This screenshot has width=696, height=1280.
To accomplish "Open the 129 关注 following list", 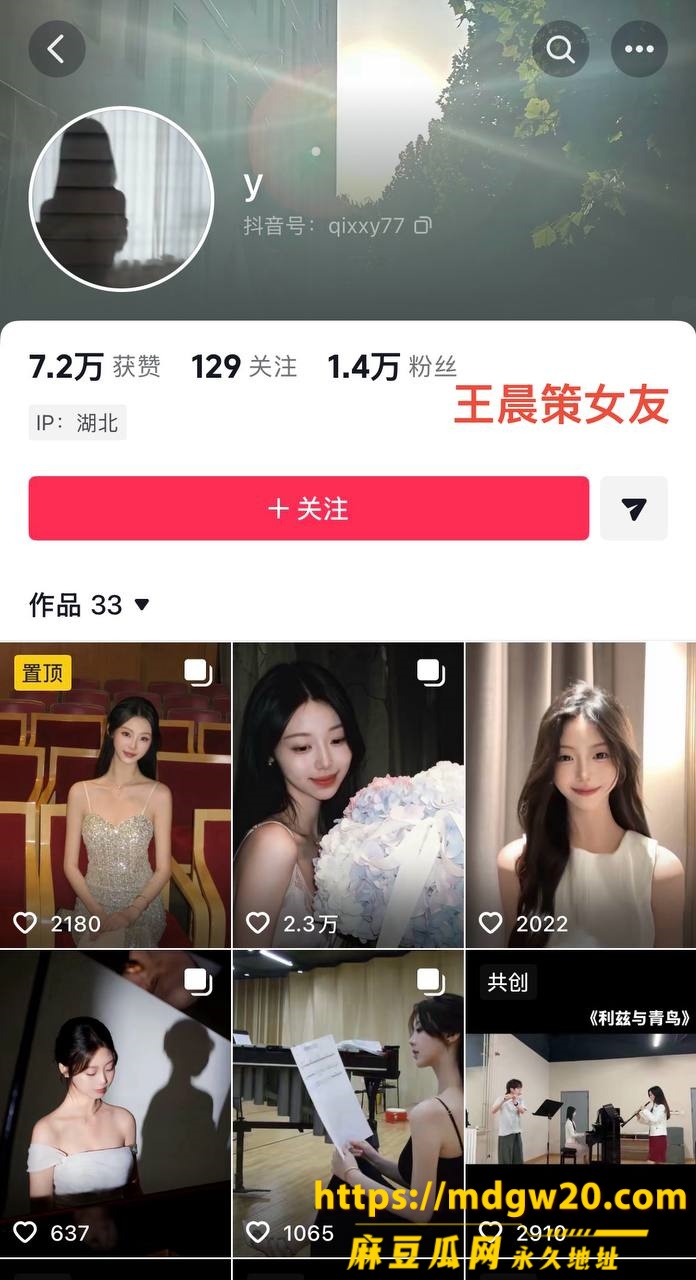I will click(244, 367).
